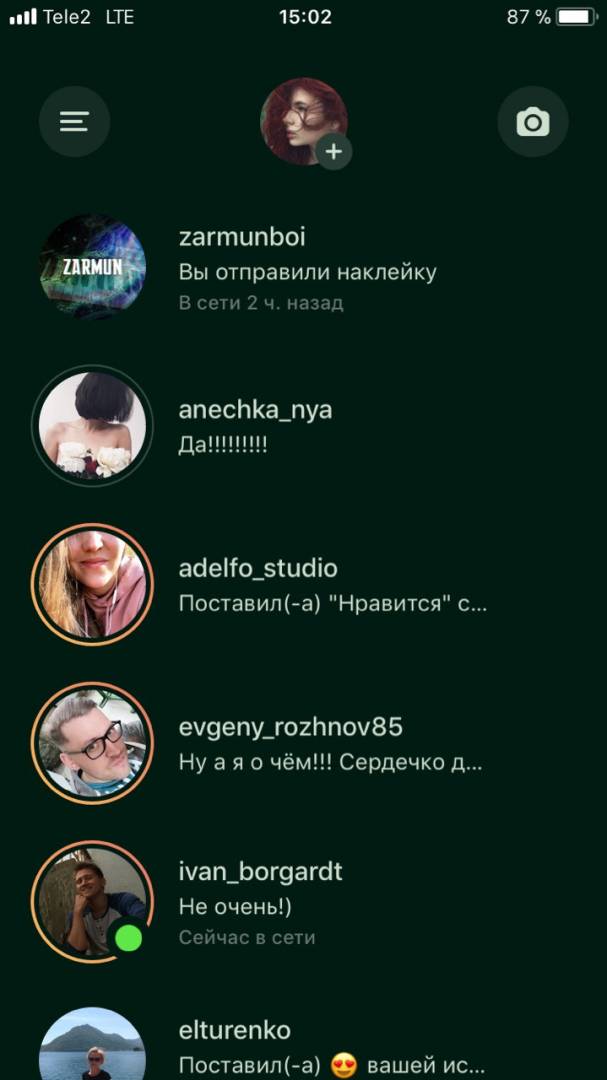607x1080 pixels.
Task: Open the camera
Action: coord(532,122)
